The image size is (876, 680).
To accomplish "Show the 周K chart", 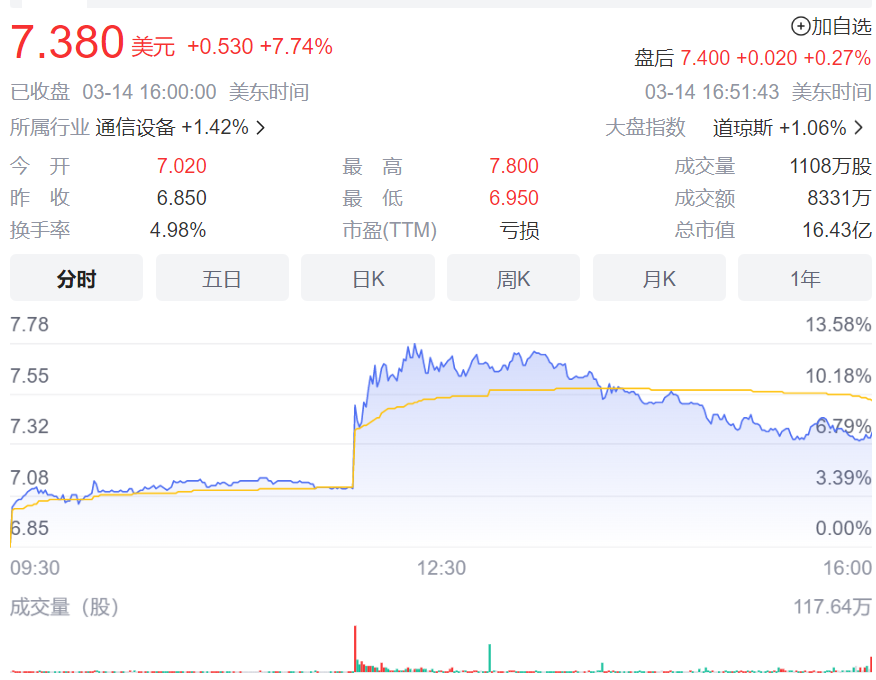I will [513, 278].
